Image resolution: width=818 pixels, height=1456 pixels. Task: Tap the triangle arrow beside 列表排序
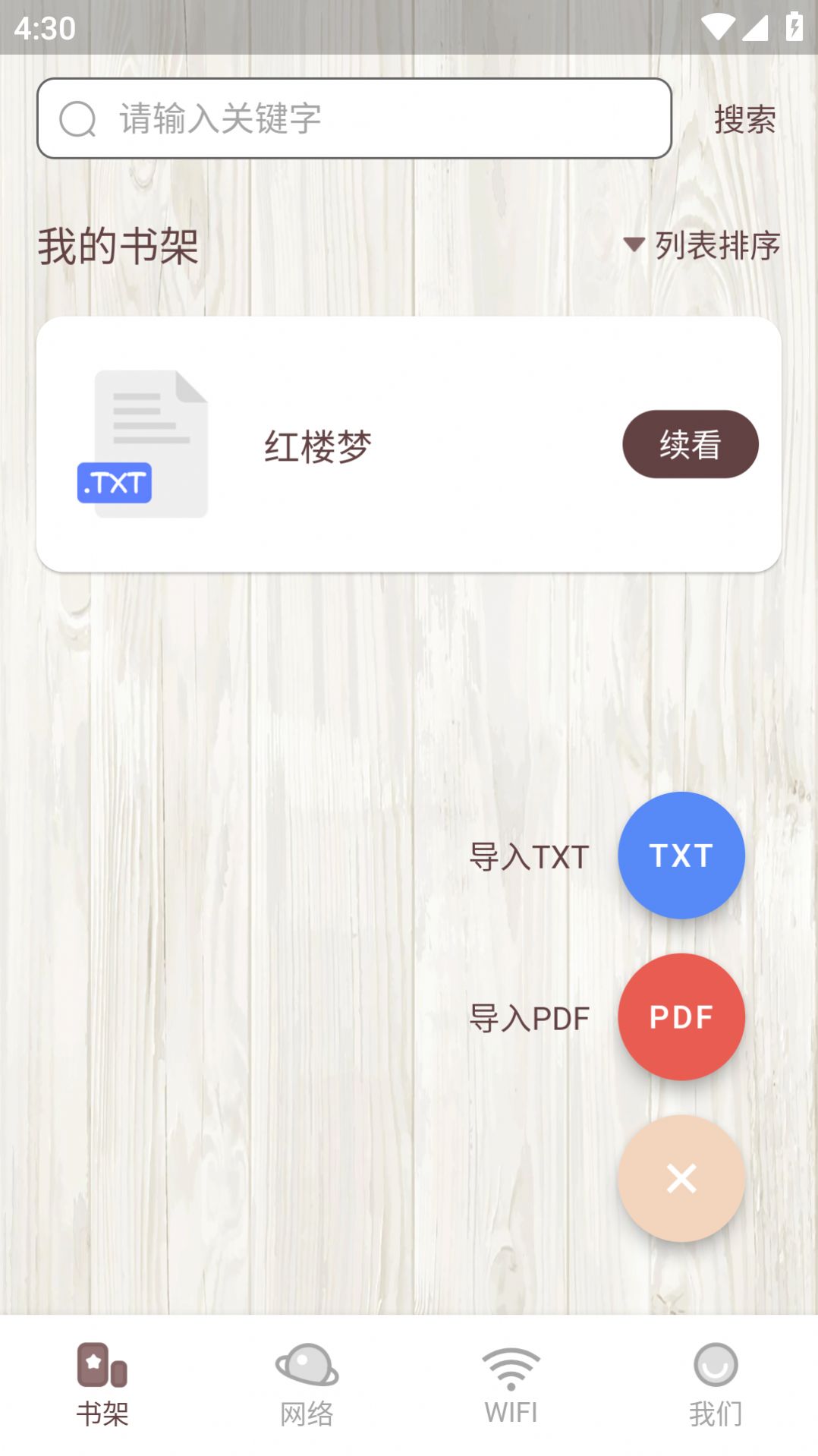pyautogui.click(x=634, y=245)
